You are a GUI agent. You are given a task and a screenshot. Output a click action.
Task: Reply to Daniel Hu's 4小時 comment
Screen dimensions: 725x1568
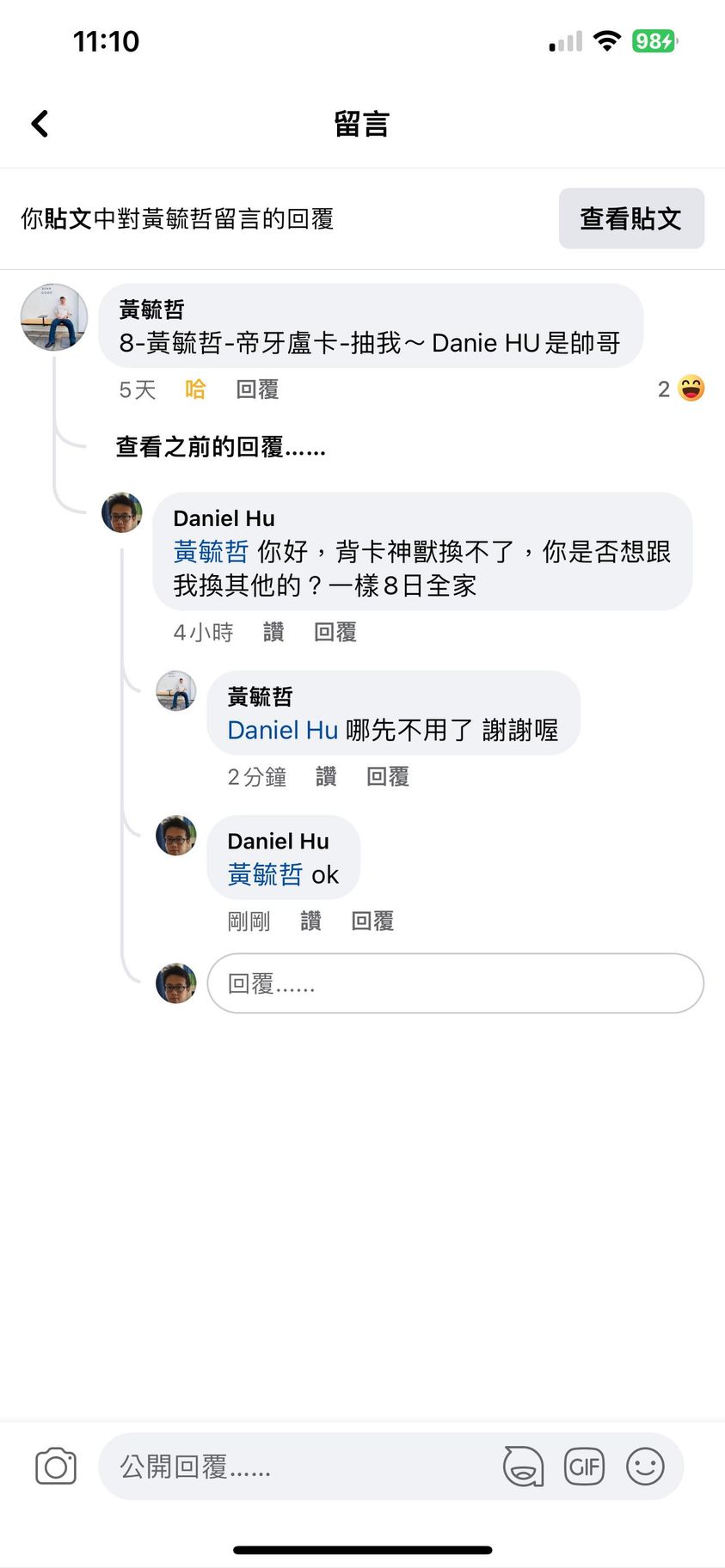click(x=335, y=632)
